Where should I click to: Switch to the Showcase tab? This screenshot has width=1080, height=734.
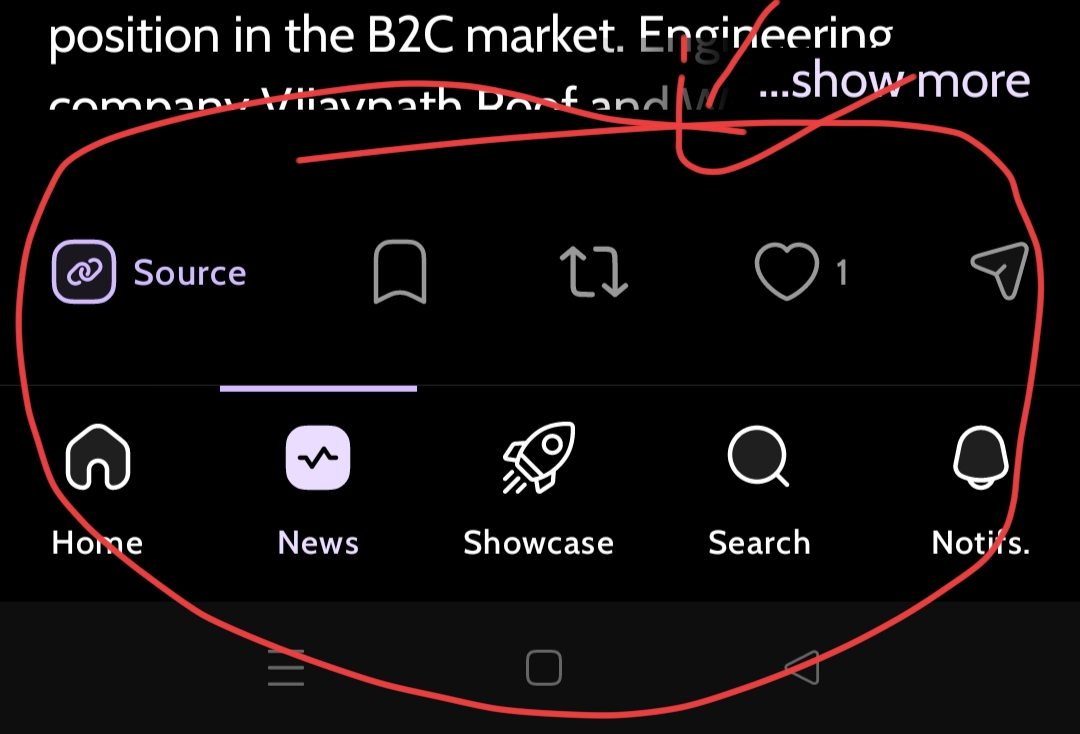[538, 487]
